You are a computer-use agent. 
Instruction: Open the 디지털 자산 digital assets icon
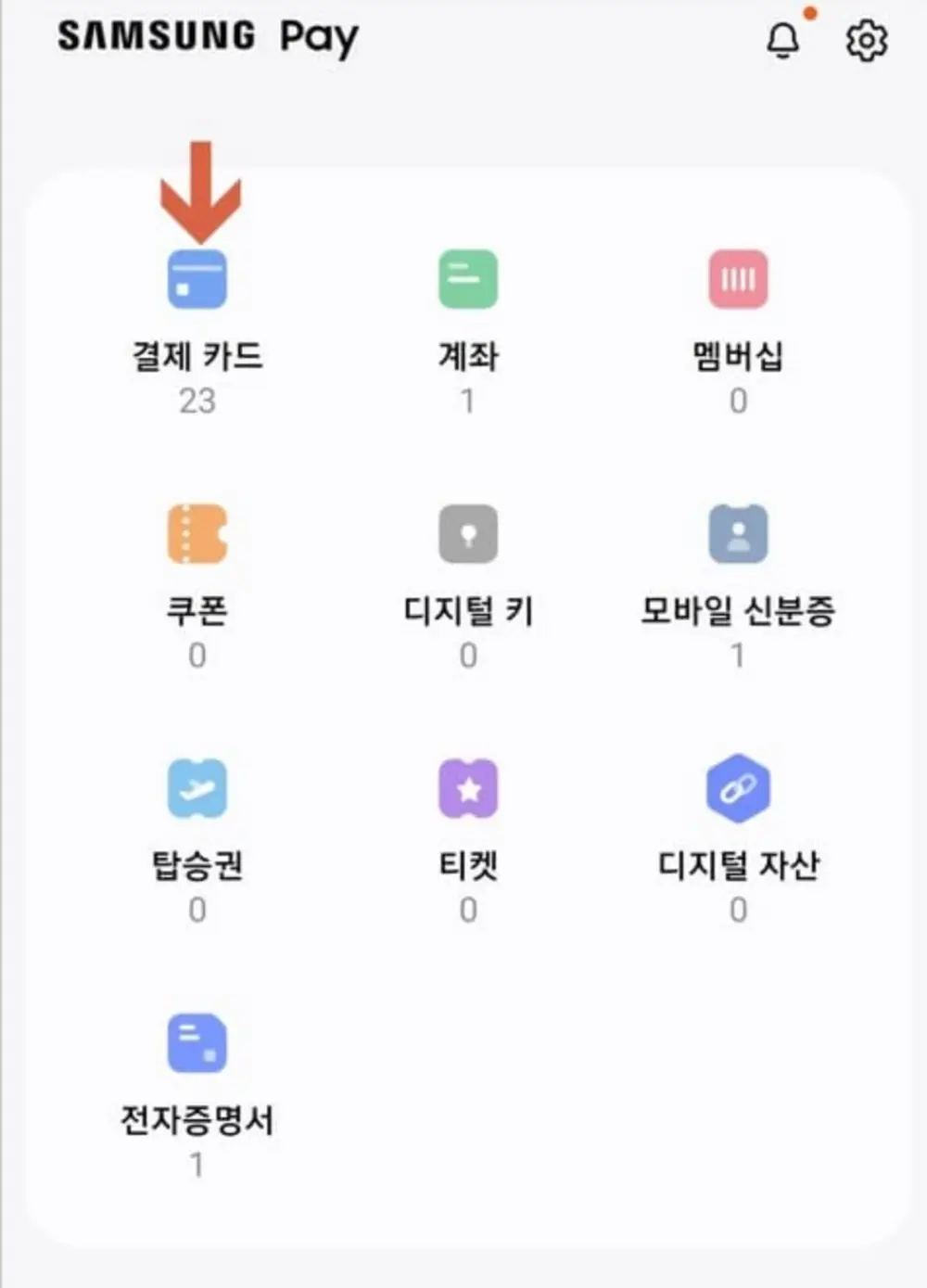[x=738, y=788]
